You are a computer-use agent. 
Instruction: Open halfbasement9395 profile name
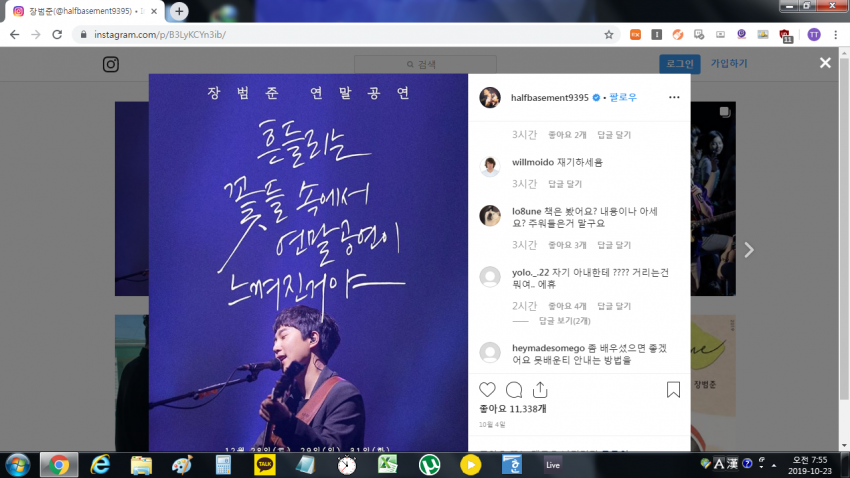pyautogui.click(x=550, y=97)
